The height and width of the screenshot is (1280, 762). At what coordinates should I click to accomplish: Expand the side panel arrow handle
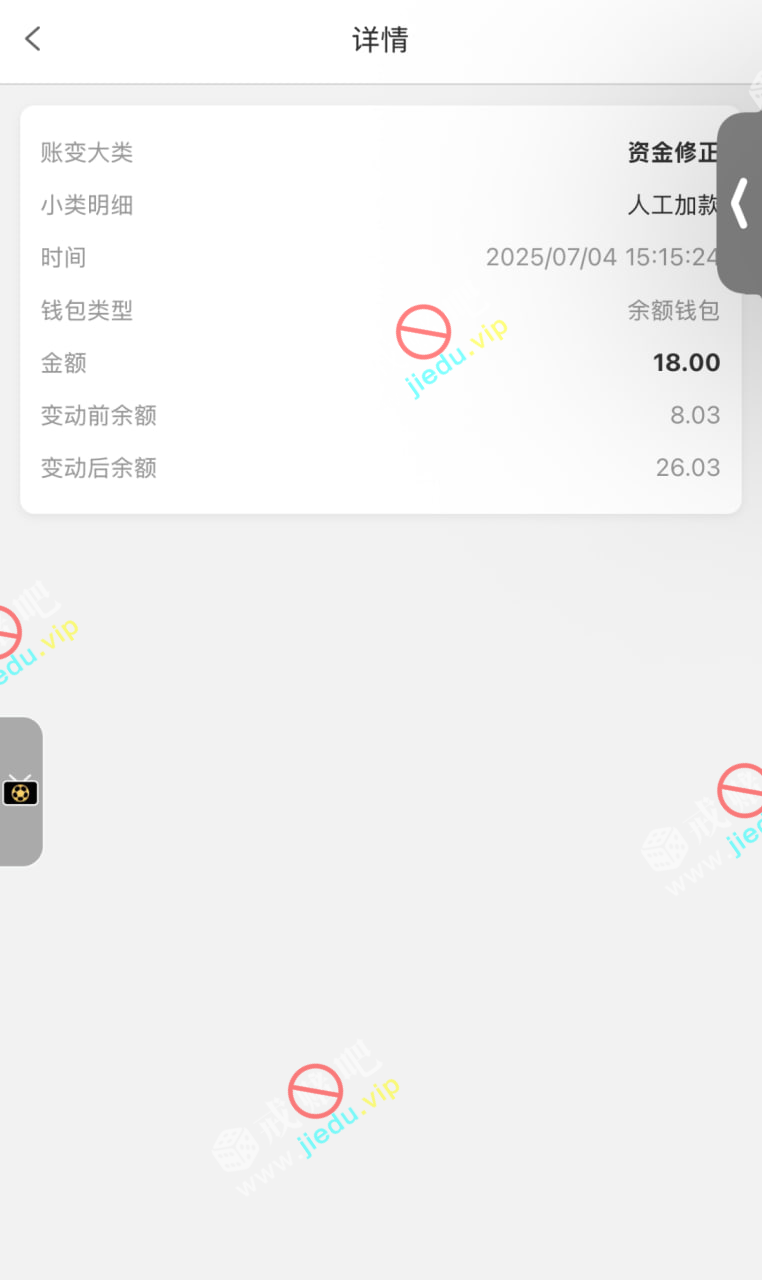pos(740,203)
